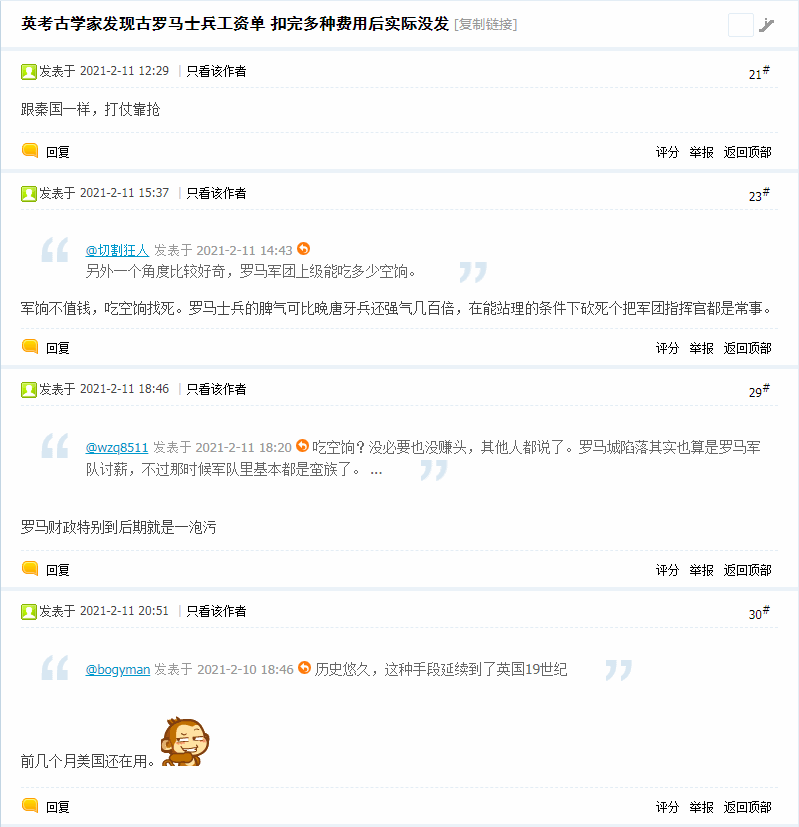The width and height of the screenshot is (799, 827).
Task: Open quoted user @wzq8511 profile
Action: pyautogui.click(x=117, y=447)
